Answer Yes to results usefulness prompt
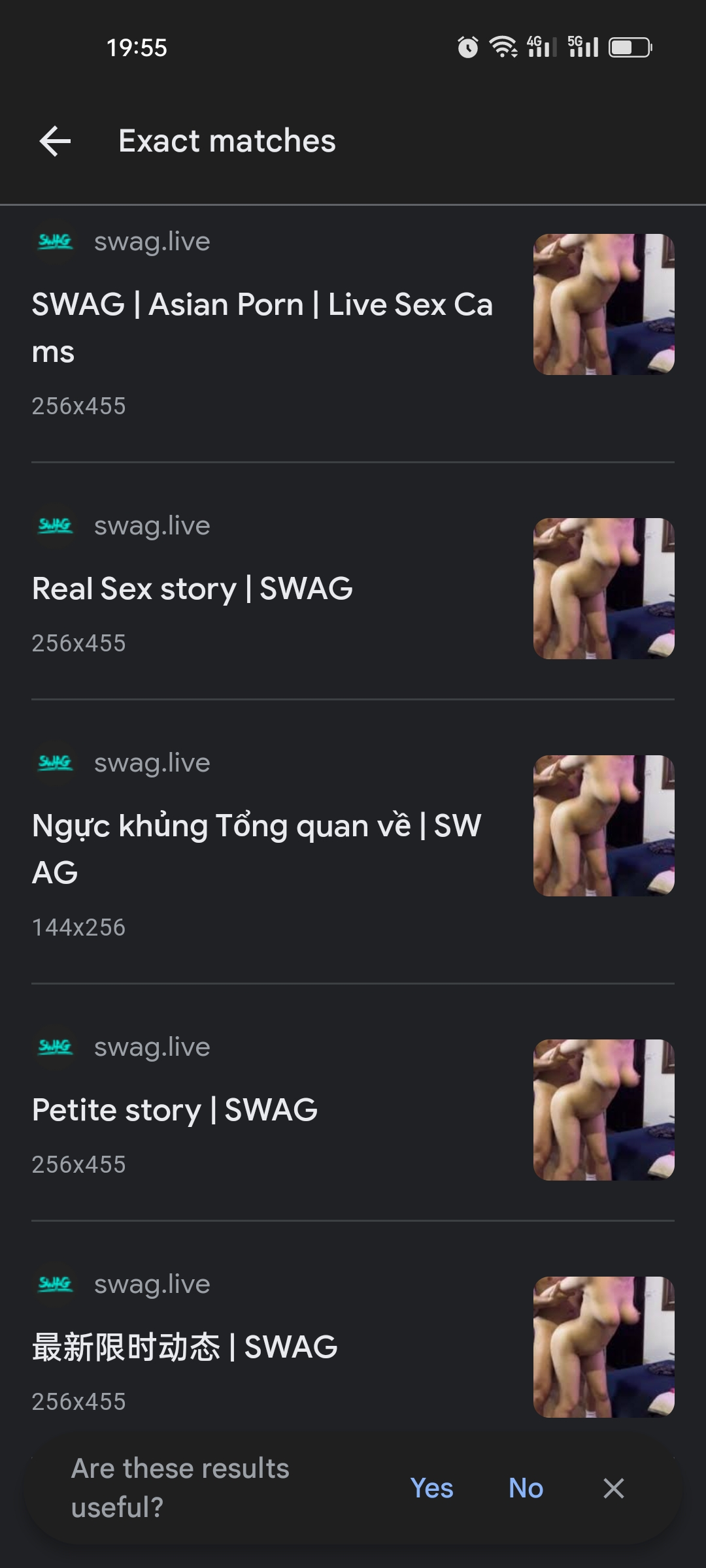The image size is (706, 1568). tap(432, 1488)
